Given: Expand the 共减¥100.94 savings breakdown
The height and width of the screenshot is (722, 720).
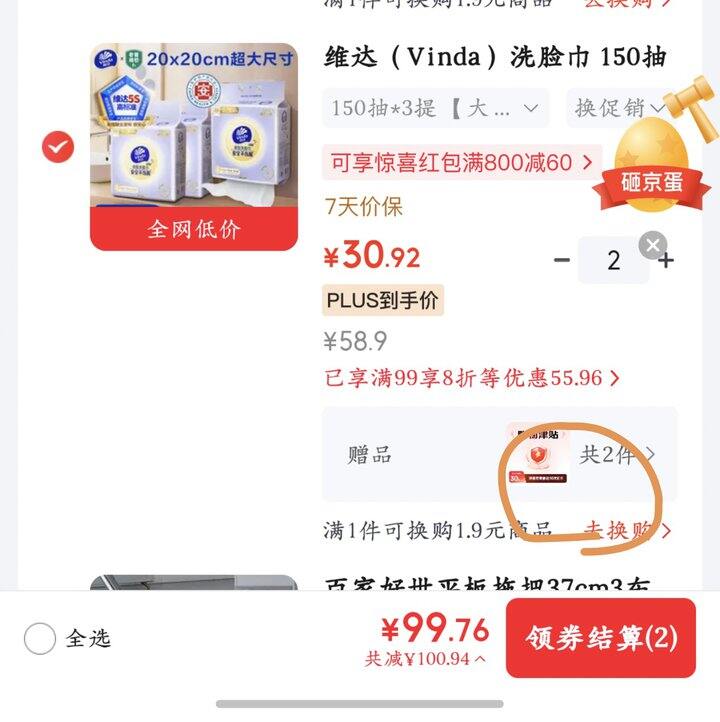Looking at the screenshot, I should tap(425, 659).
